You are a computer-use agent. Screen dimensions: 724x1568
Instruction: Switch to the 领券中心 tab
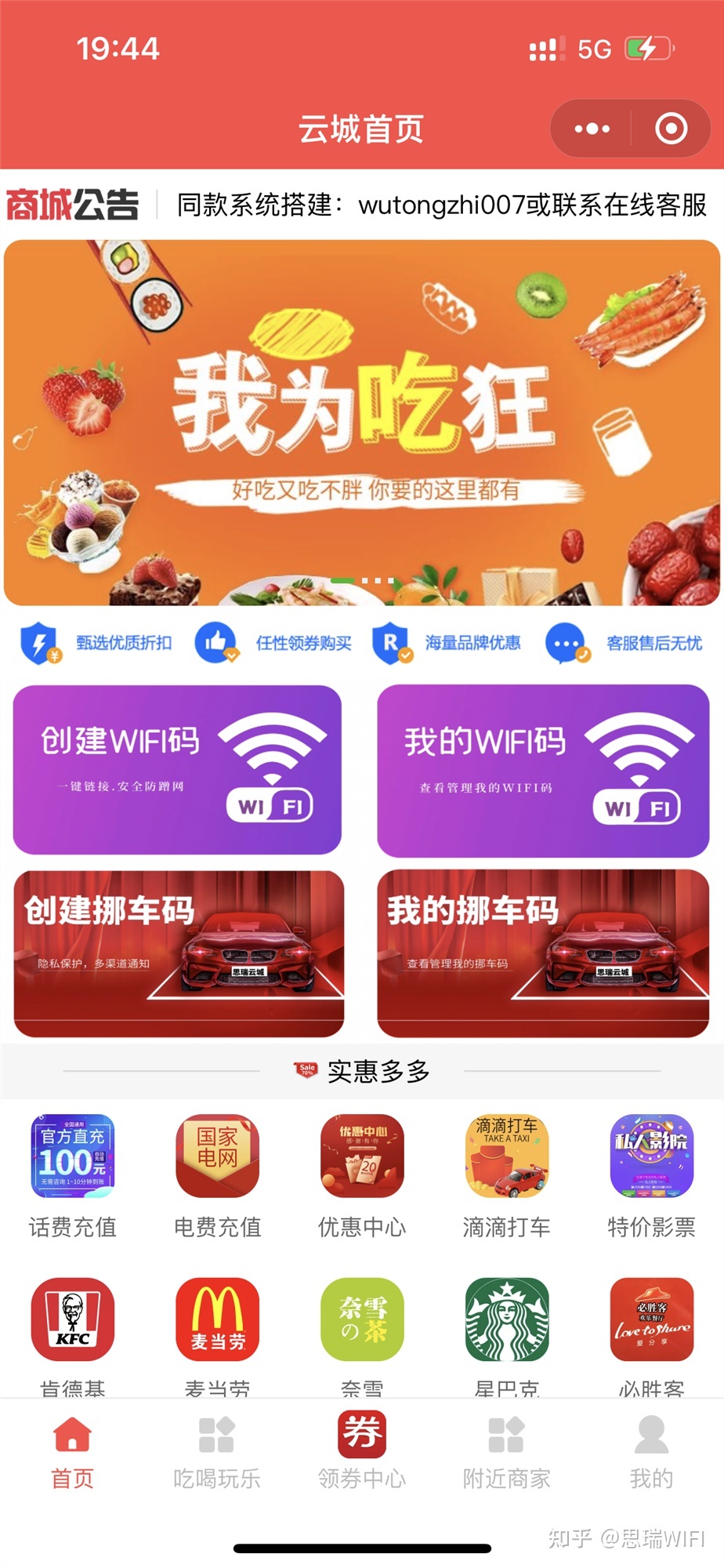coord(362,1452)
